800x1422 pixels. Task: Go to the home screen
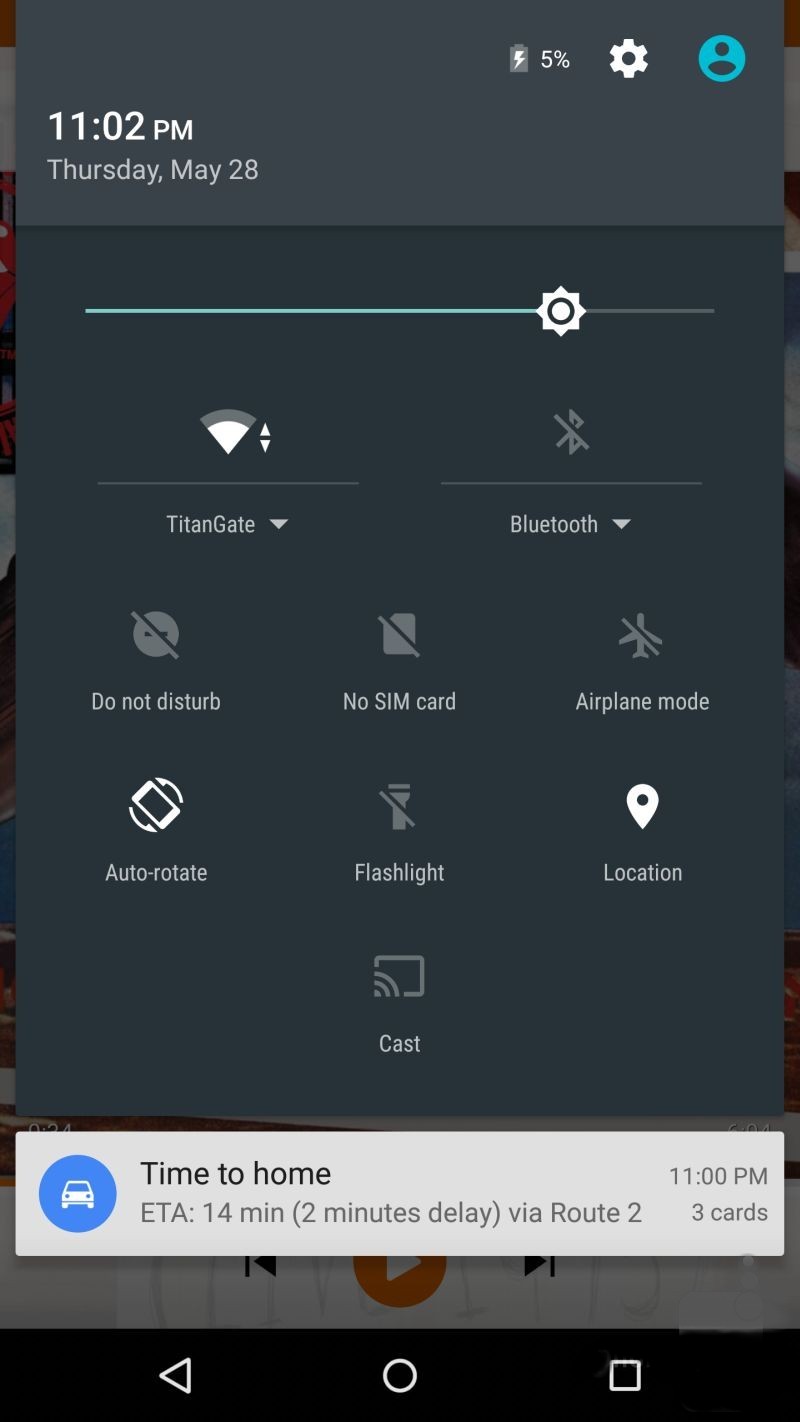[400, 1376]
